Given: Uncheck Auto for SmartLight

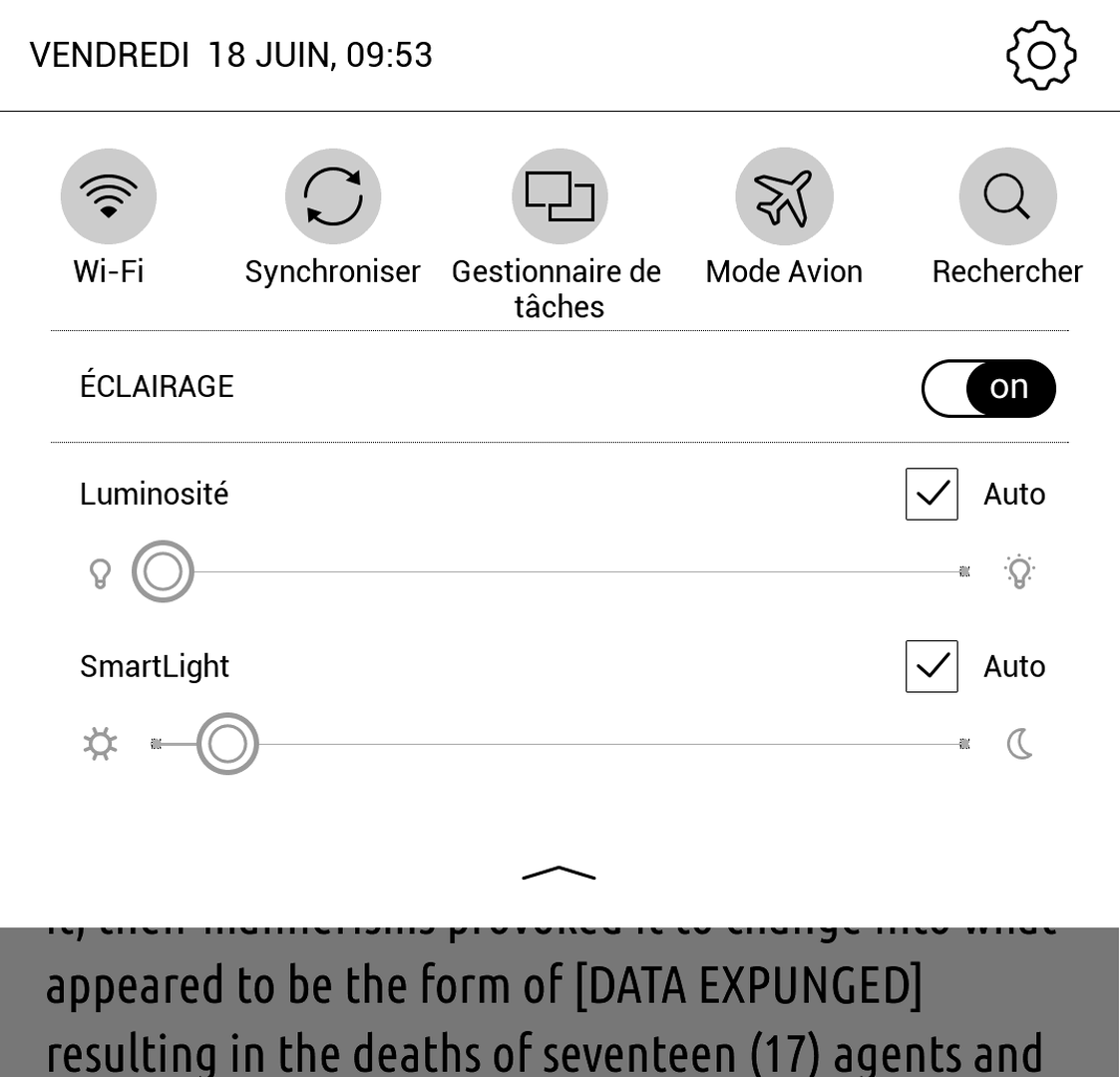Looking at the screenshot, I should 932,666.
